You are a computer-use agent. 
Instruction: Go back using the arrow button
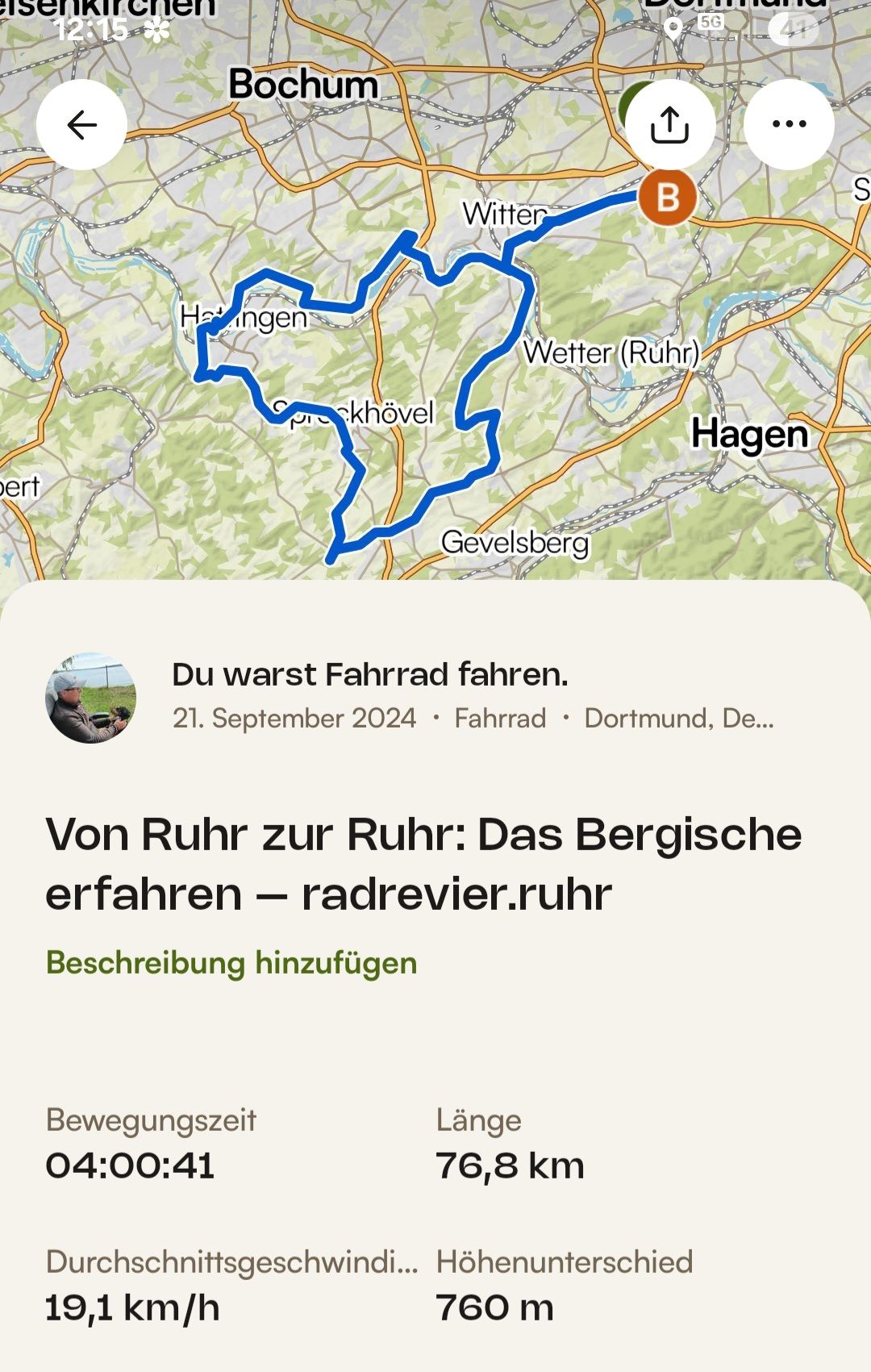[81, 124]
